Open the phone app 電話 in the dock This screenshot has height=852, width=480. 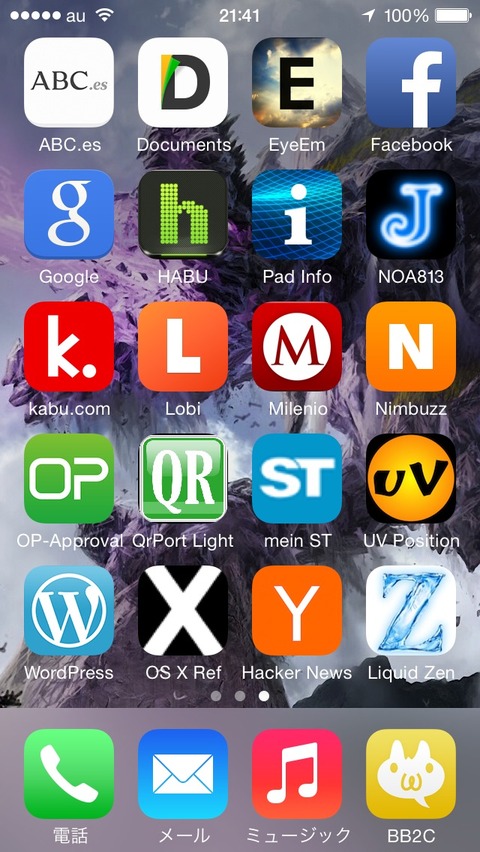[69, 774]
